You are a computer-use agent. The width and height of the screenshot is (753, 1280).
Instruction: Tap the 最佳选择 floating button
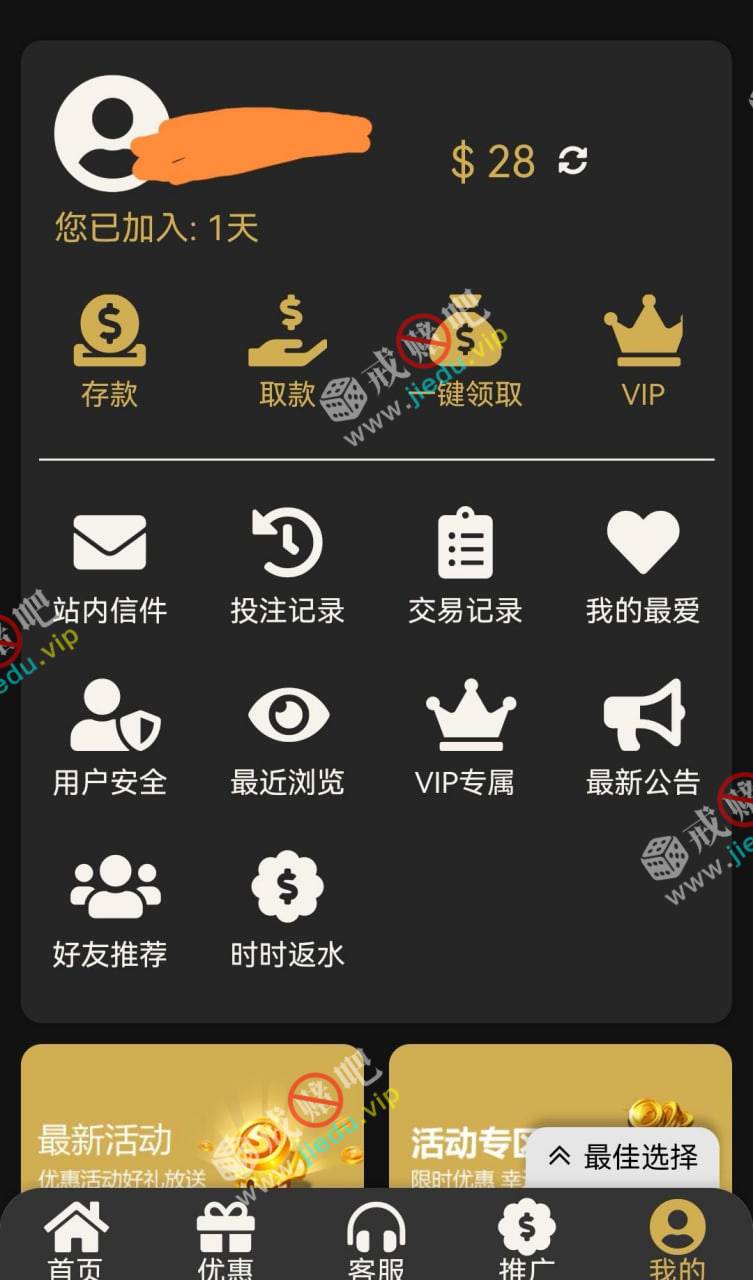tap(623, 1157)
